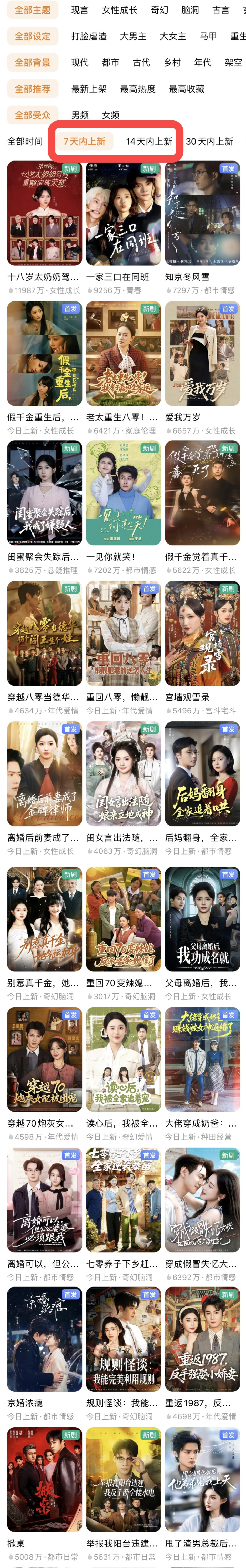Open drama 知京冬风雪
246x1568 pixels.
coord(202,213)
